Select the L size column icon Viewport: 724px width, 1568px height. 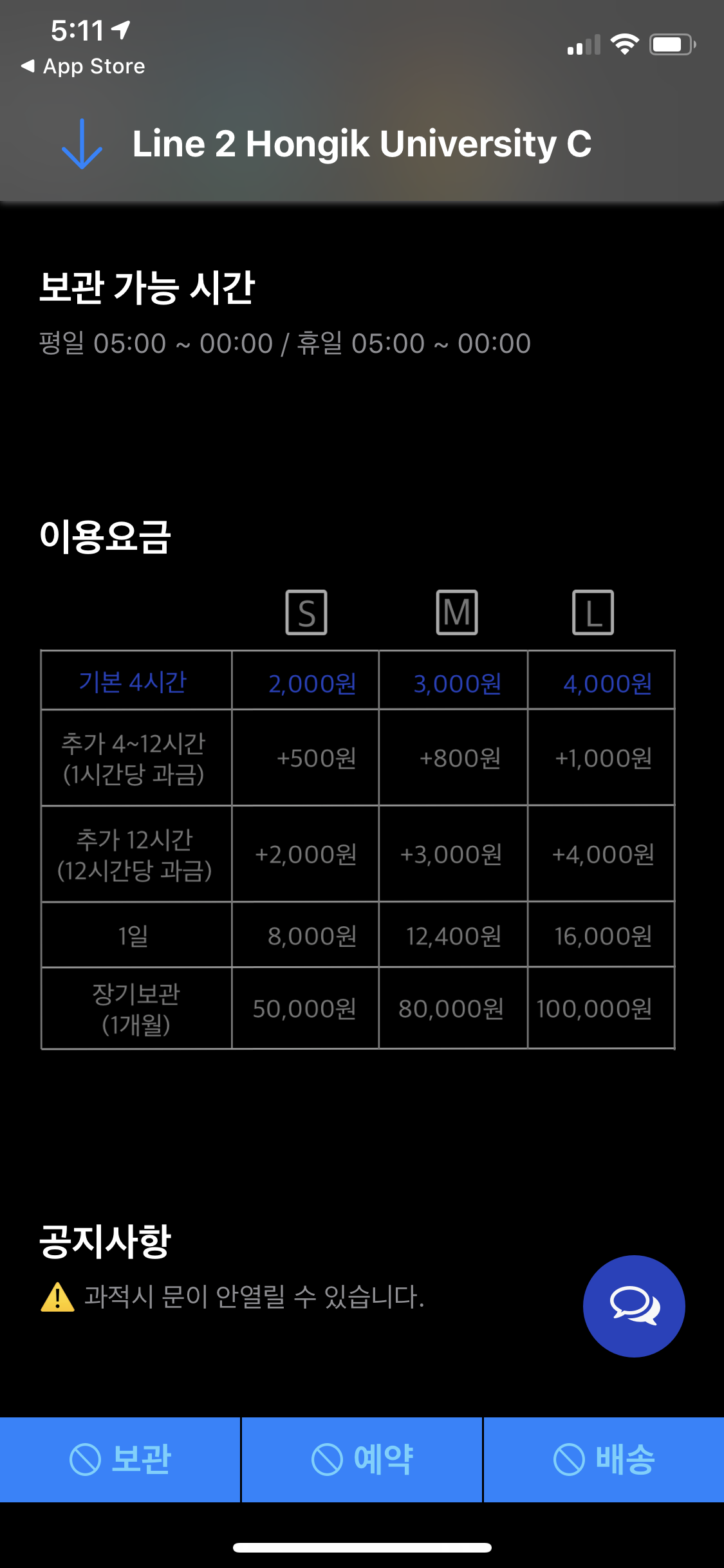pyautogui.click(x=593, y=611)
